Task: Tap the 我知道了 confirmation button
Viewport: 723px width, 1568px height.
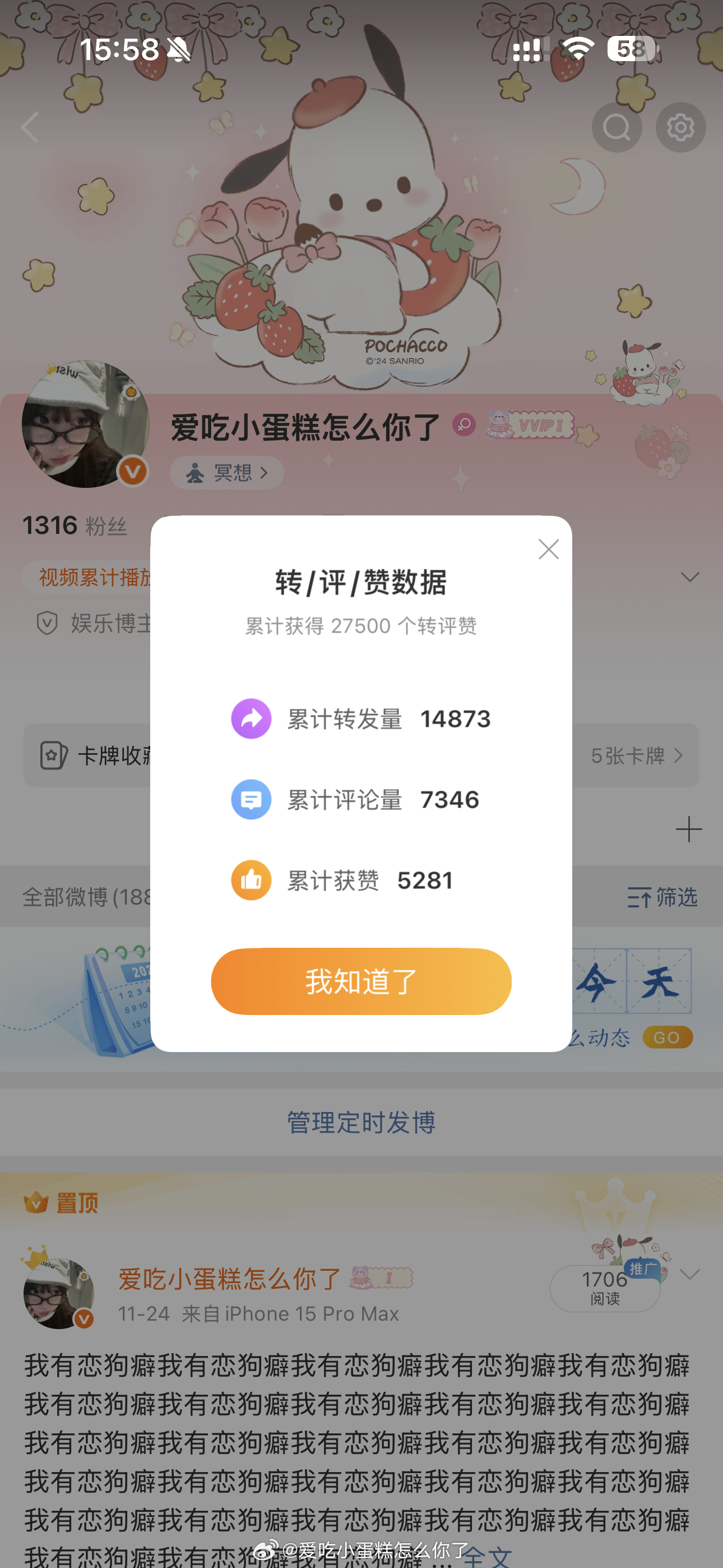Action: 361,982
